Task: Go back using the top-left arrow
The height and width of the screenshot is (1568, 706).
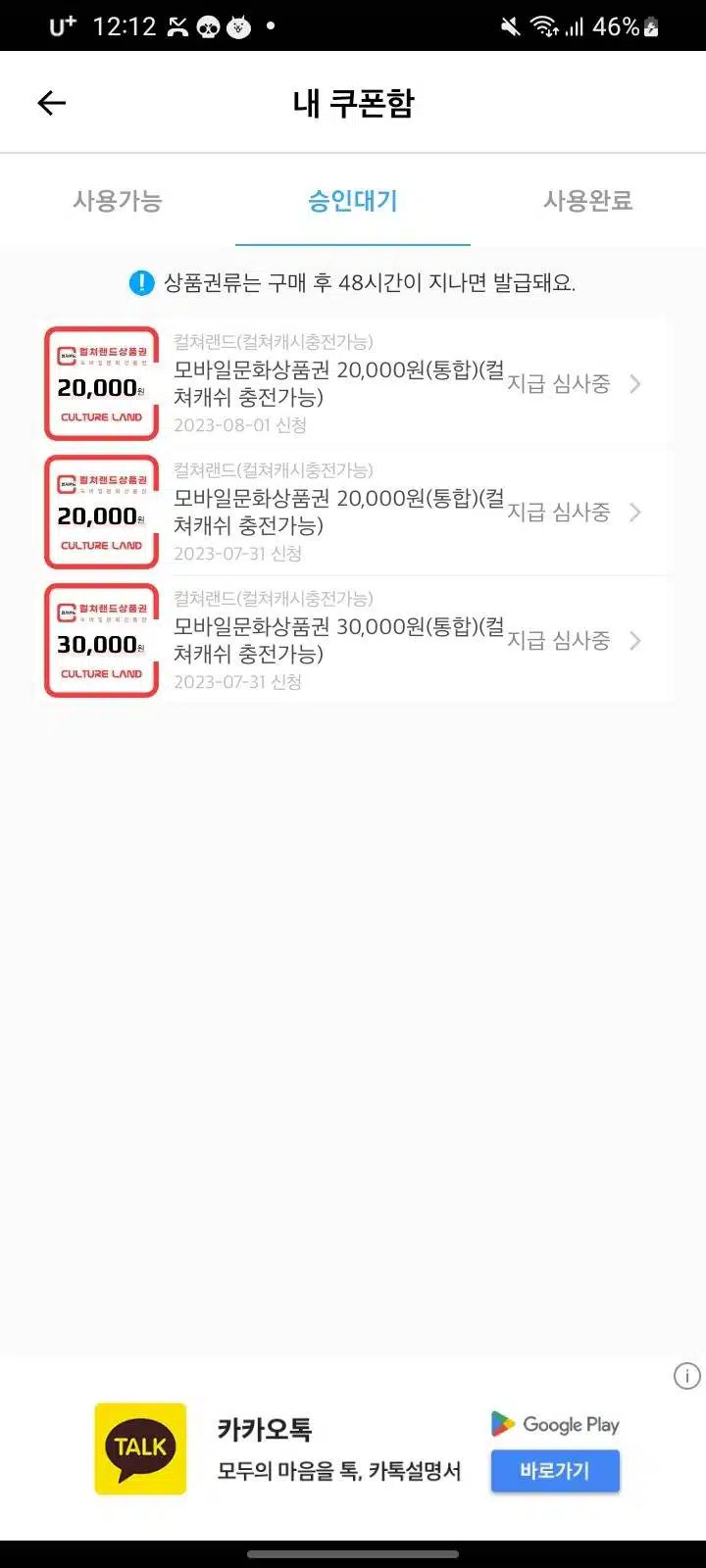Action: coord(51,103)
